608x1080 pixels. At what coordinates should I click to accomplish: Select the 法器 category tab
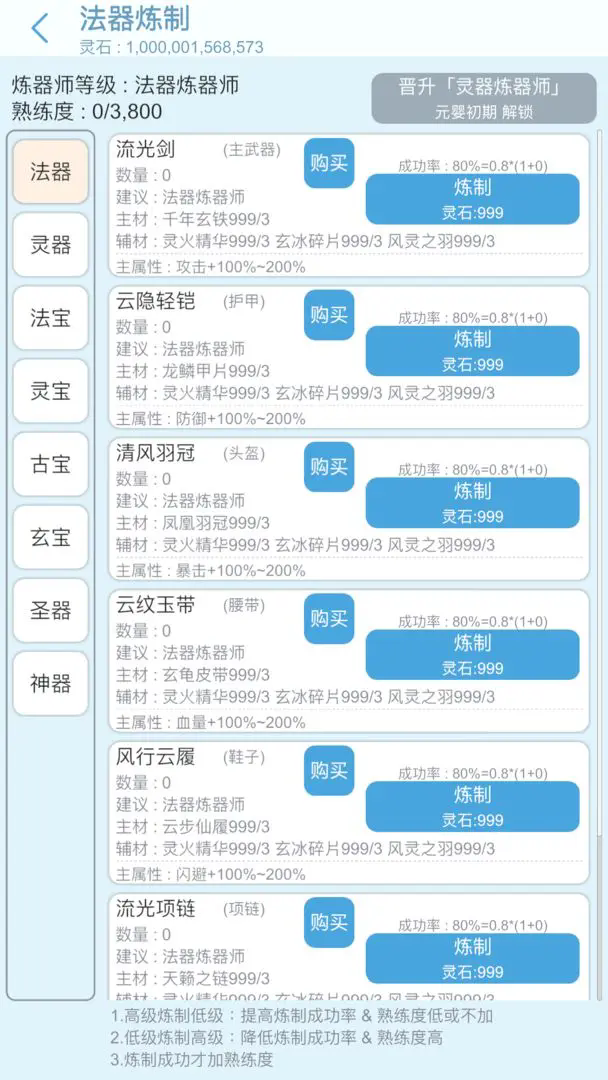click(x=51, y=172)
